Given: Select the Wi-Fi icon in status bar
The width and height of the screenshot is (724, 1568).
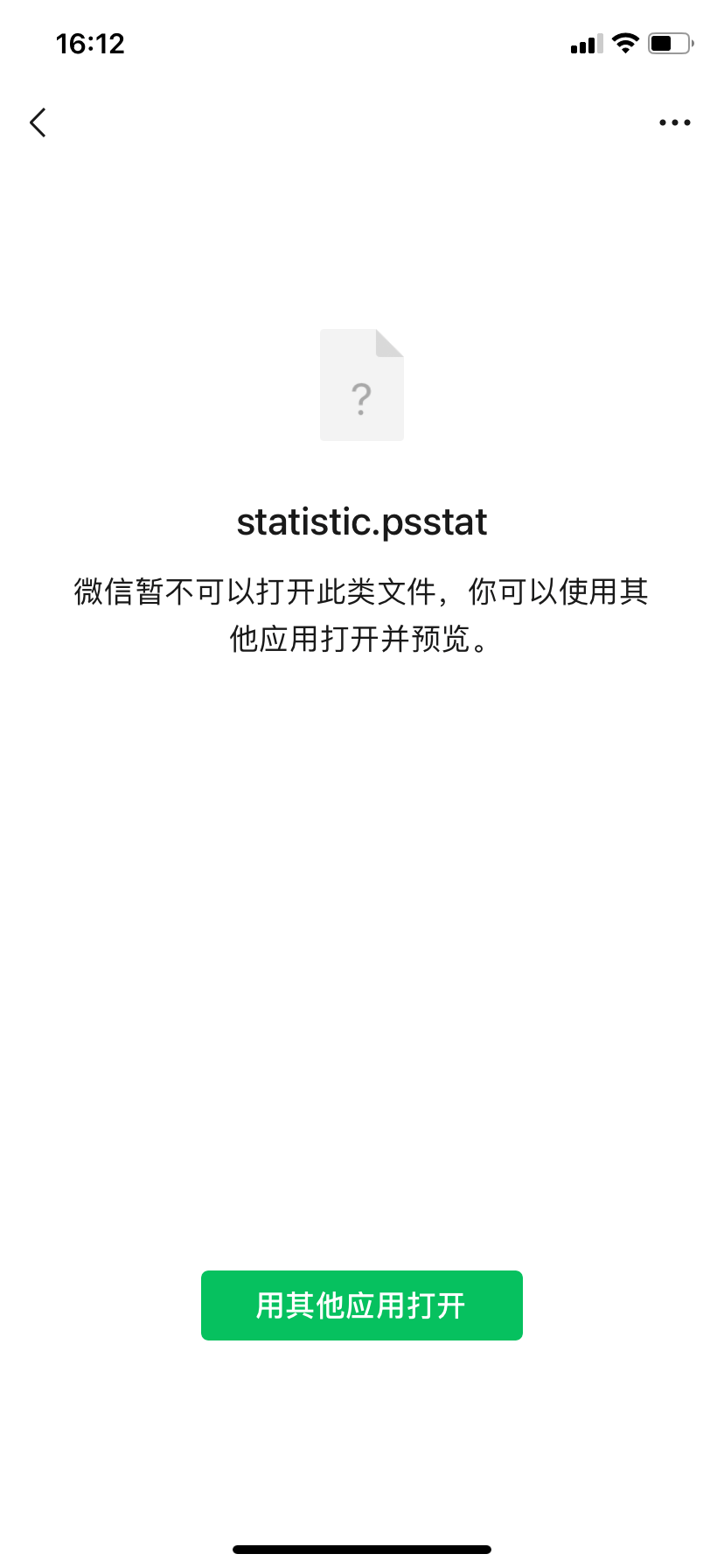Looking at the screenshot, I should [x=624, y=43].
